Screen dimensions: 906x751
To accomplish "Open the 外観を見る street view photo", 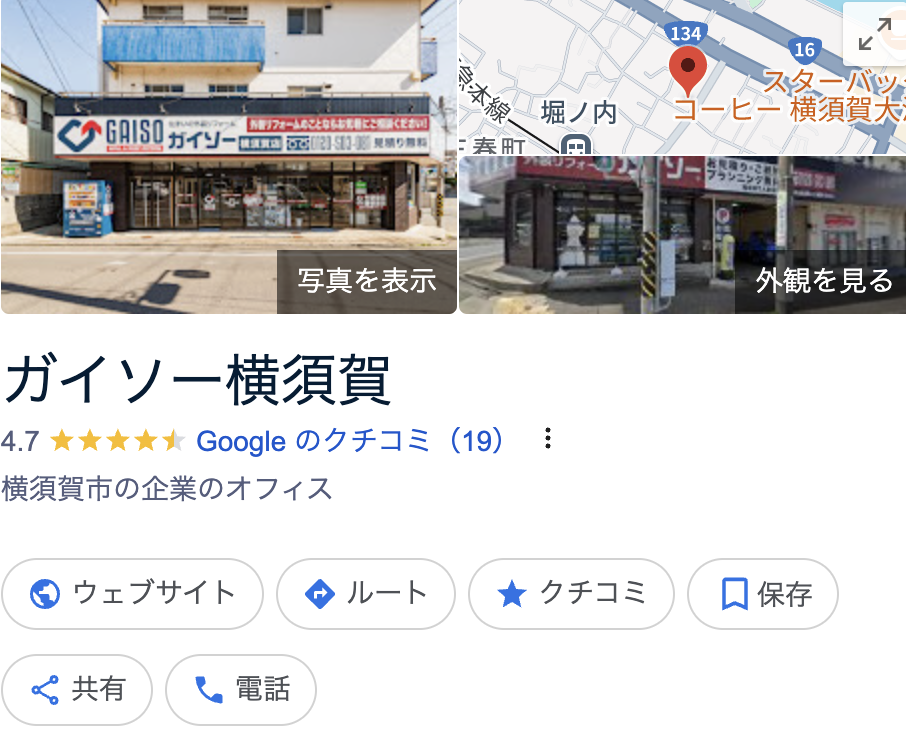I will pos(682,235).
